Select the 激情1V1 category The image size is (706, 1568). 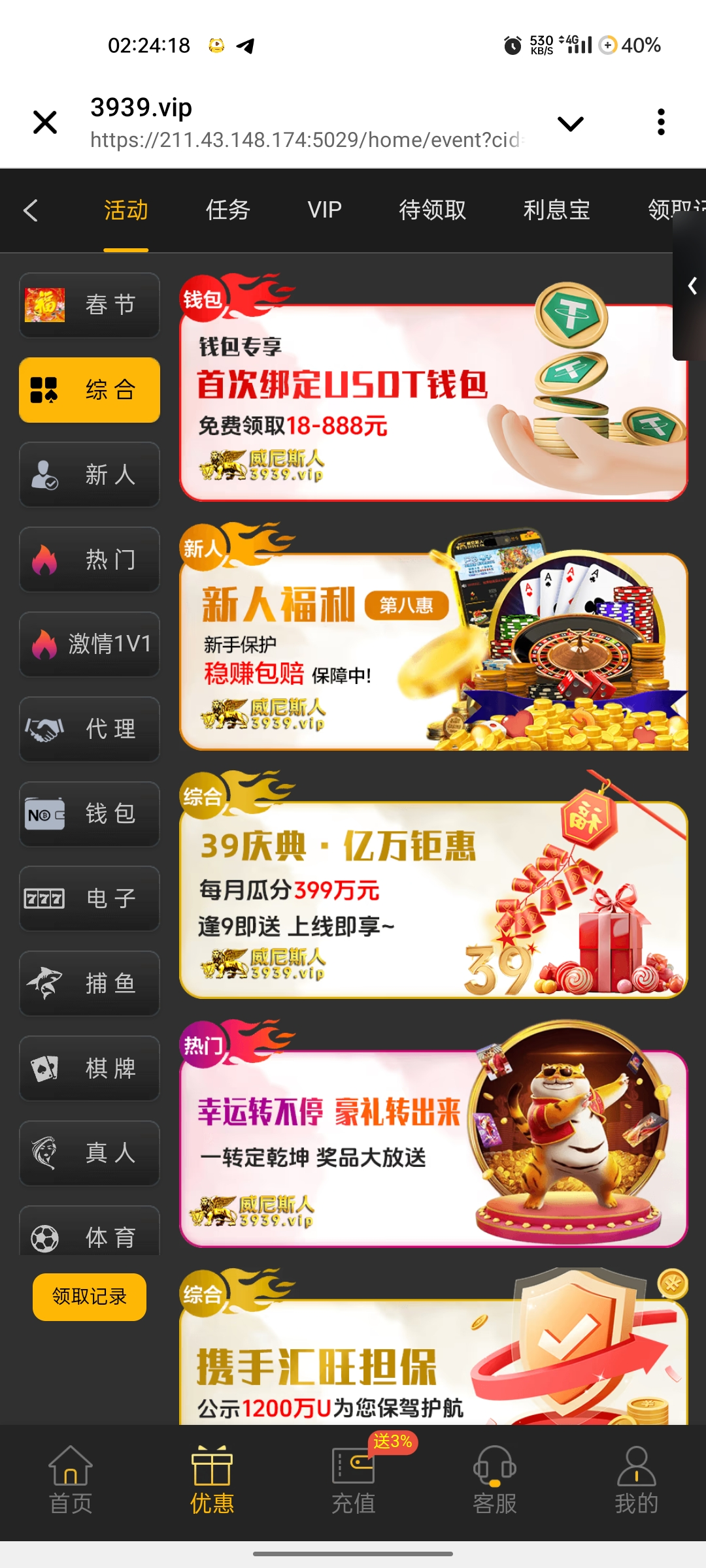click(90, 645)
